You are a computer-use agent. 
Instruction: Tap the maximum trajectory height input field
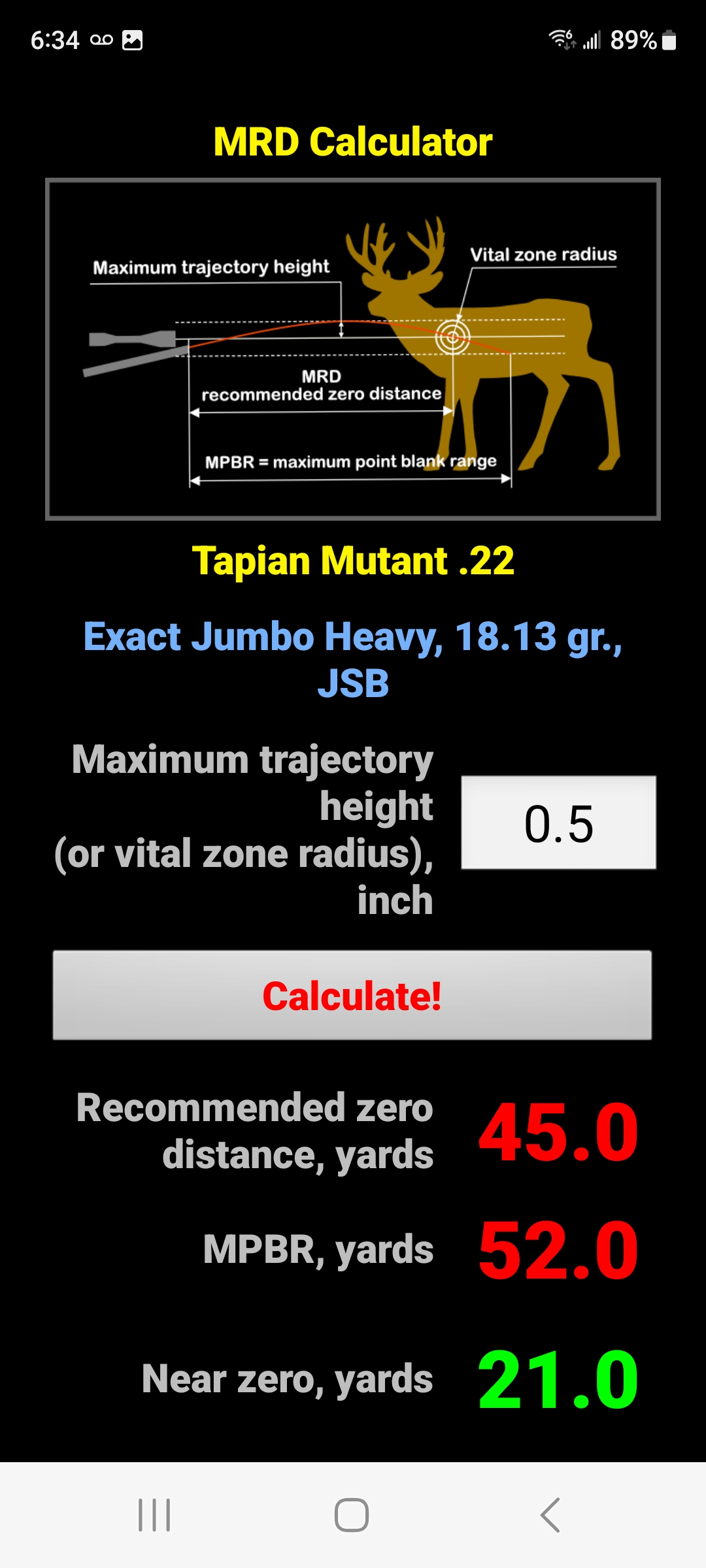click(558, 823)
